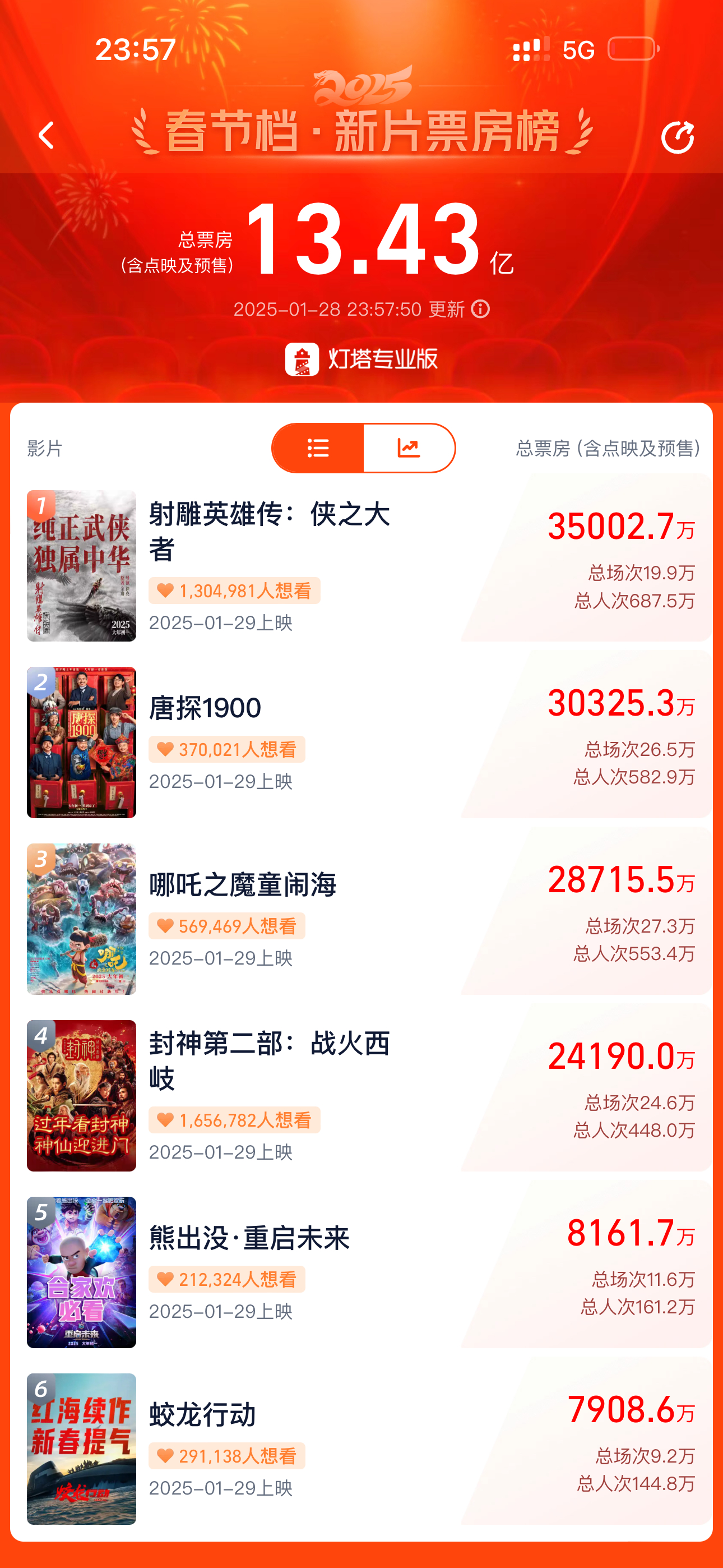Screen dimensions: 723x1568
Task: Select the list view icon
Action: click(318, 448)
